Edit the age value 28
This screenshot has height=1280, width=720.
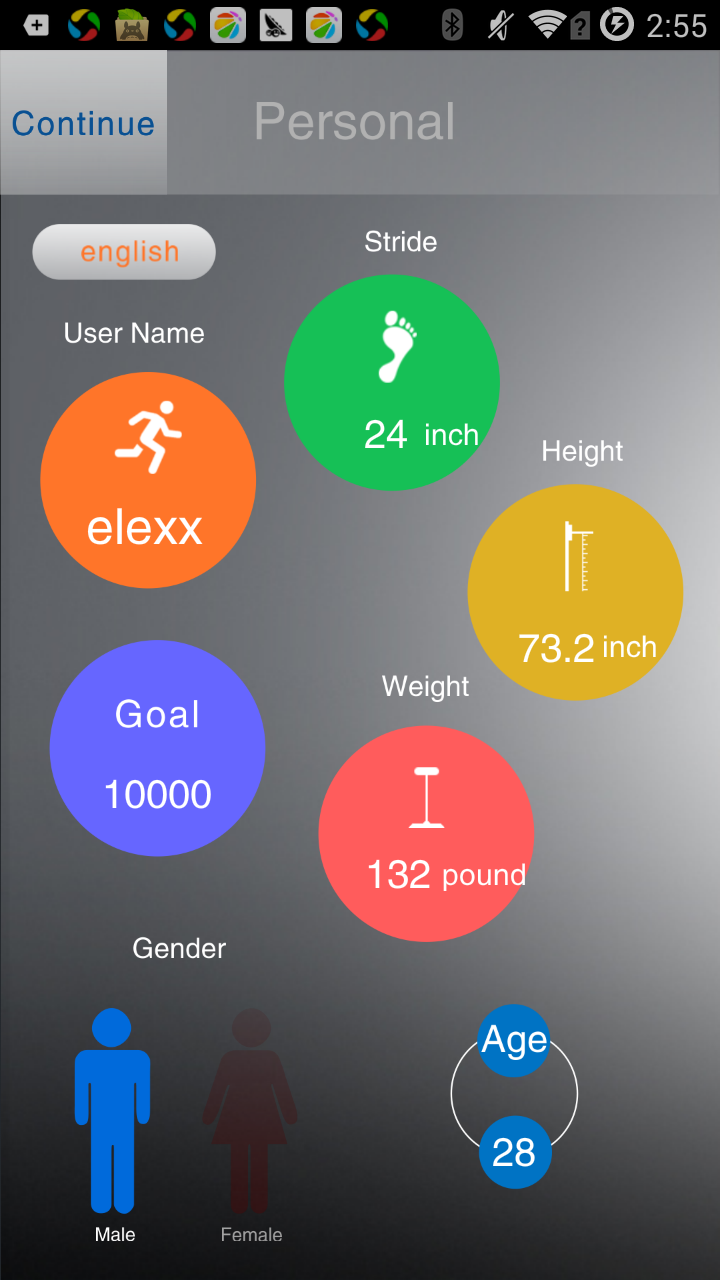515,1152
